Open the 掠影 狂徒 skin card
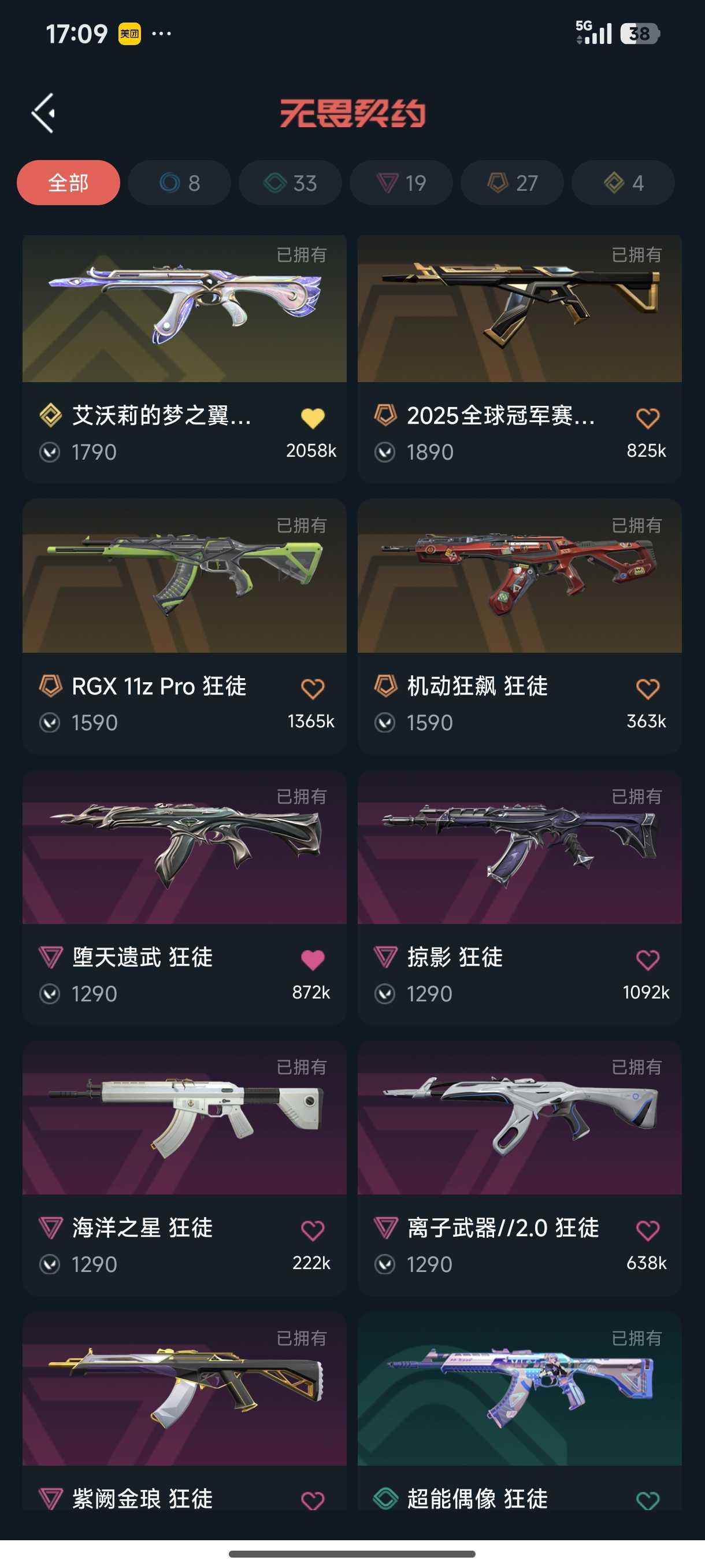Viewport: 705px width, 1568px height. 520,897
